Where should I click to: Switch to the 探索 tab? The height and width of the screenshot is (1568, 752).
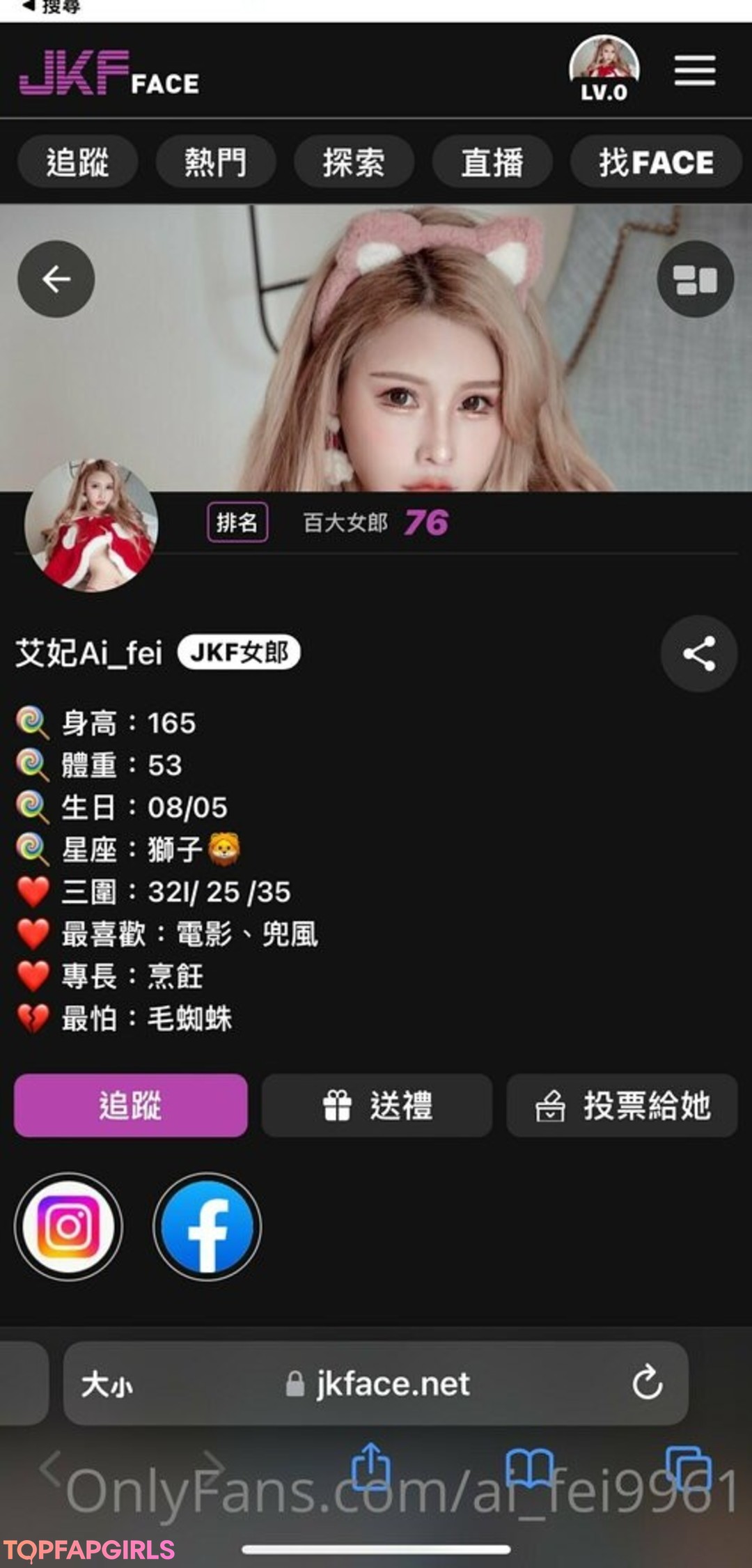[354, 162]
